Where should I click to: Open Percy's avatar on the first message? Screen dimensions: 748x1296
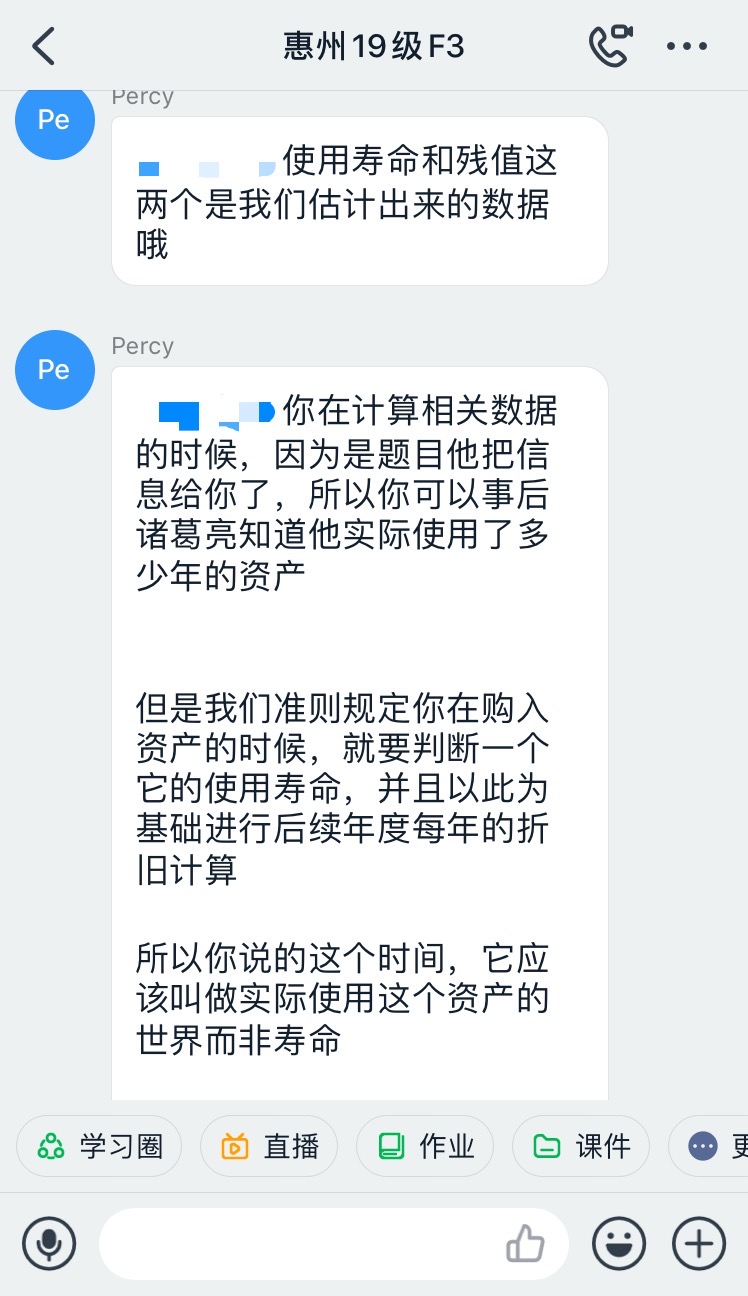pos(54,121)
